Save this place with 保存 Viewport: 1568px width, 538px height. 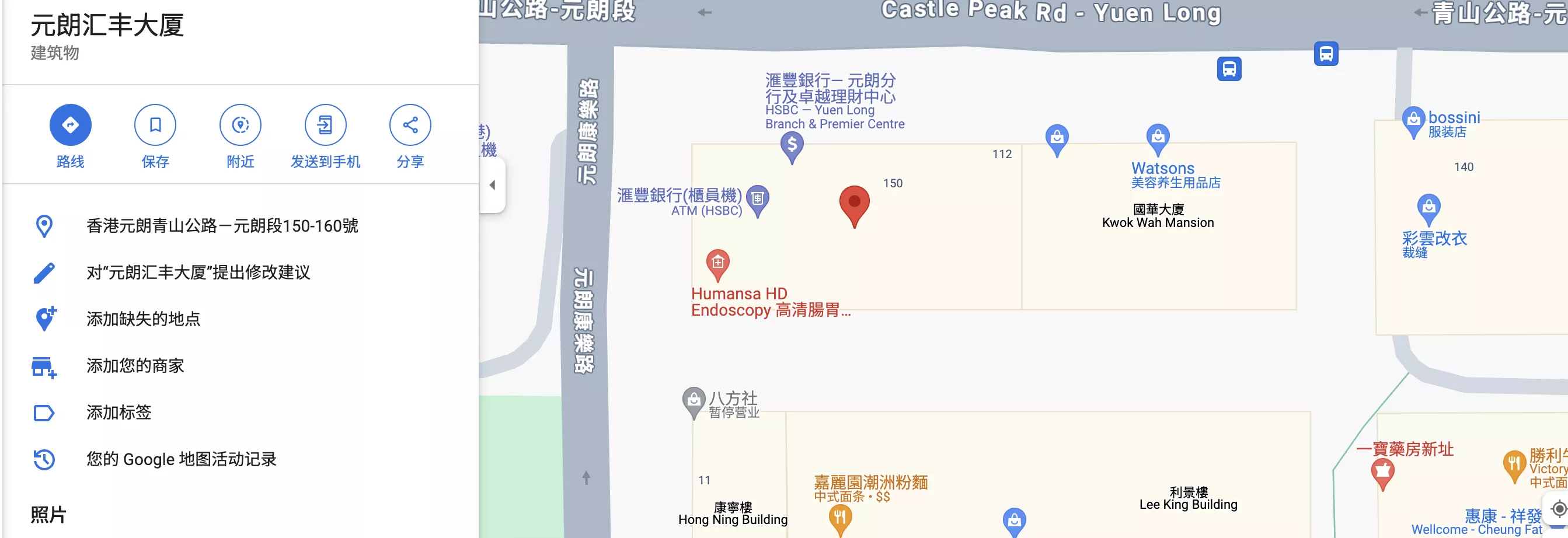pyautogui.click(x=155, y=125)
